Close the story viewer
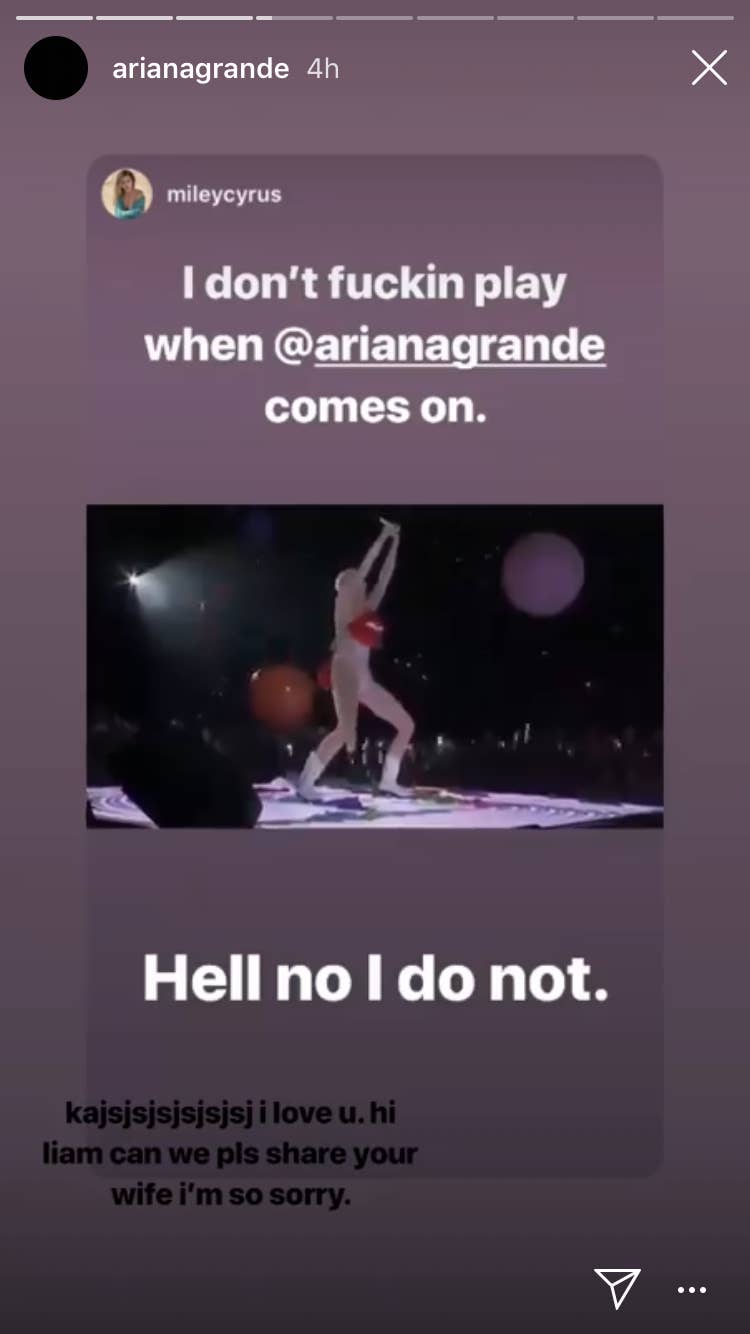Image resolution: width=750 pixels, height=1334 pixels. [709, 68]
